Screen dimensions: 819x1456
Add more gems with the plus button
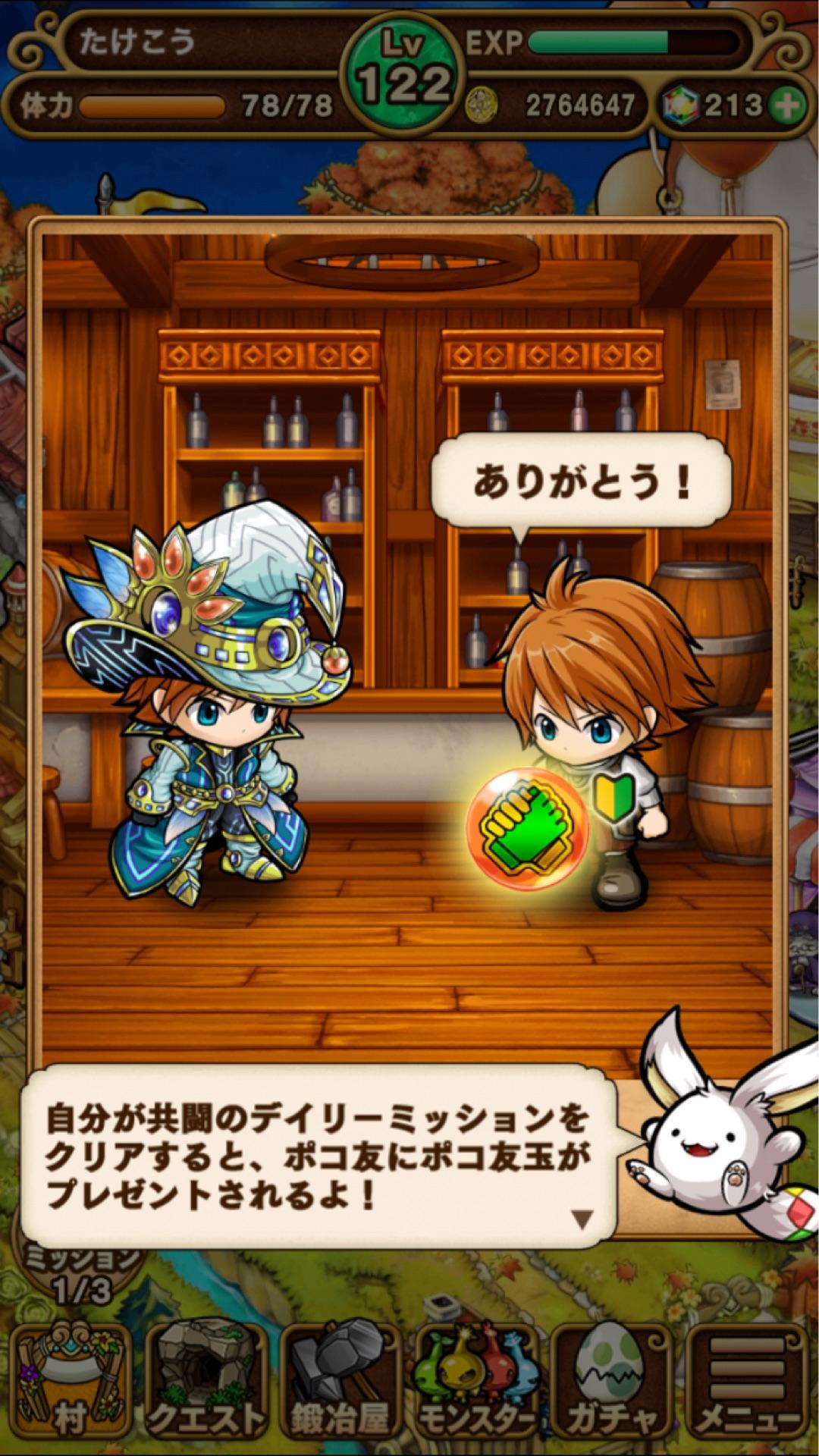(787, 106)
